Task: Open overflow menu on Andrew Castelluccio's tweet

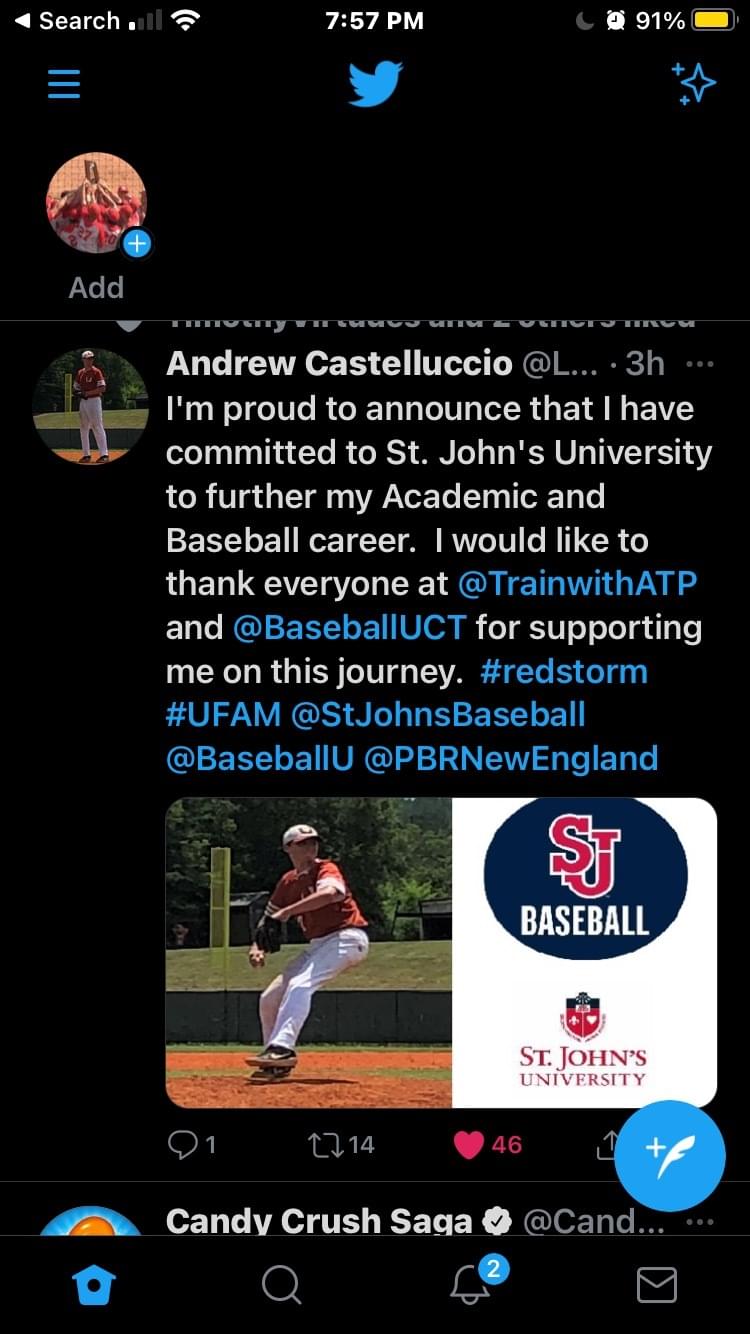Action: tap(700, 364)
